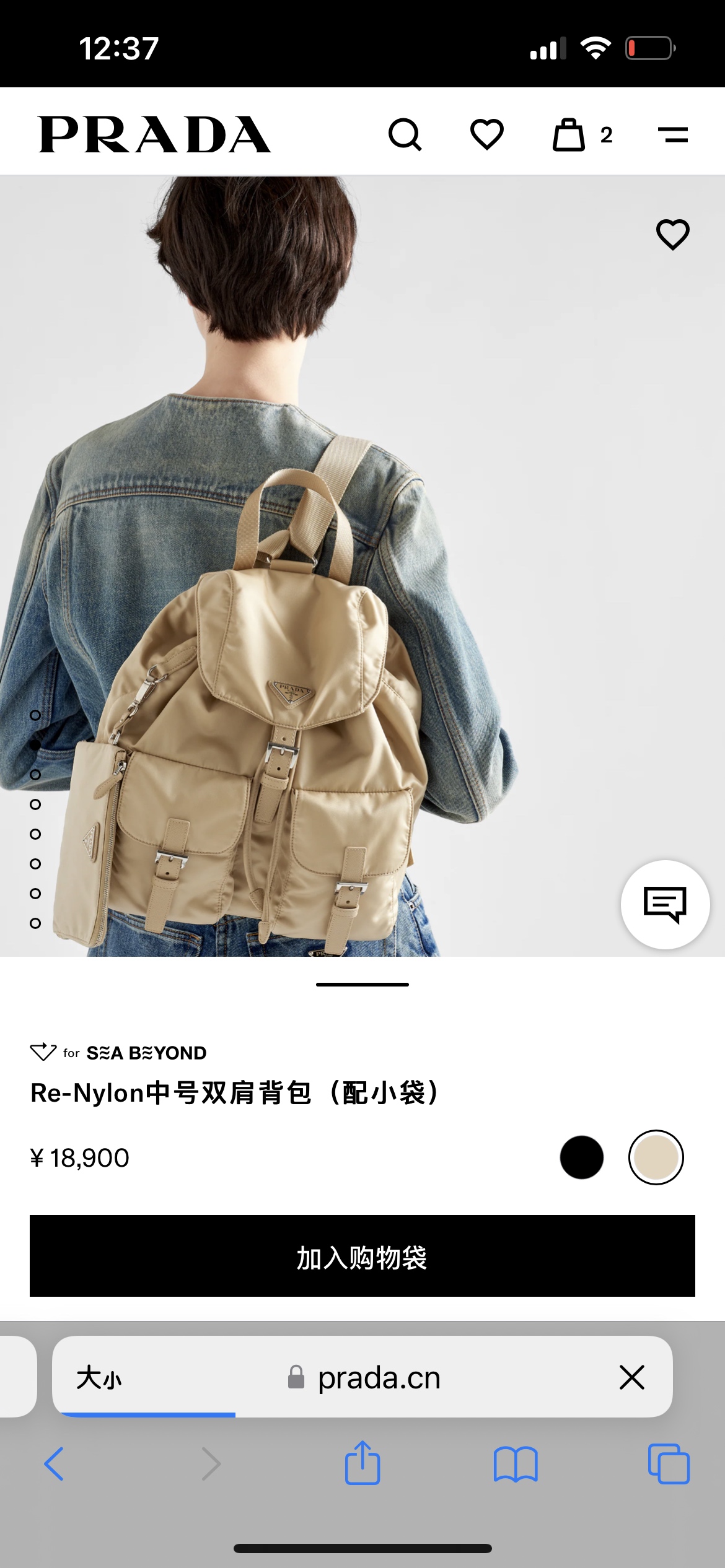Open the 大小 page settings in Safari
The height and width of the screenshot is (1568, 725).
pyautogui.click(x=99, y=1378)
